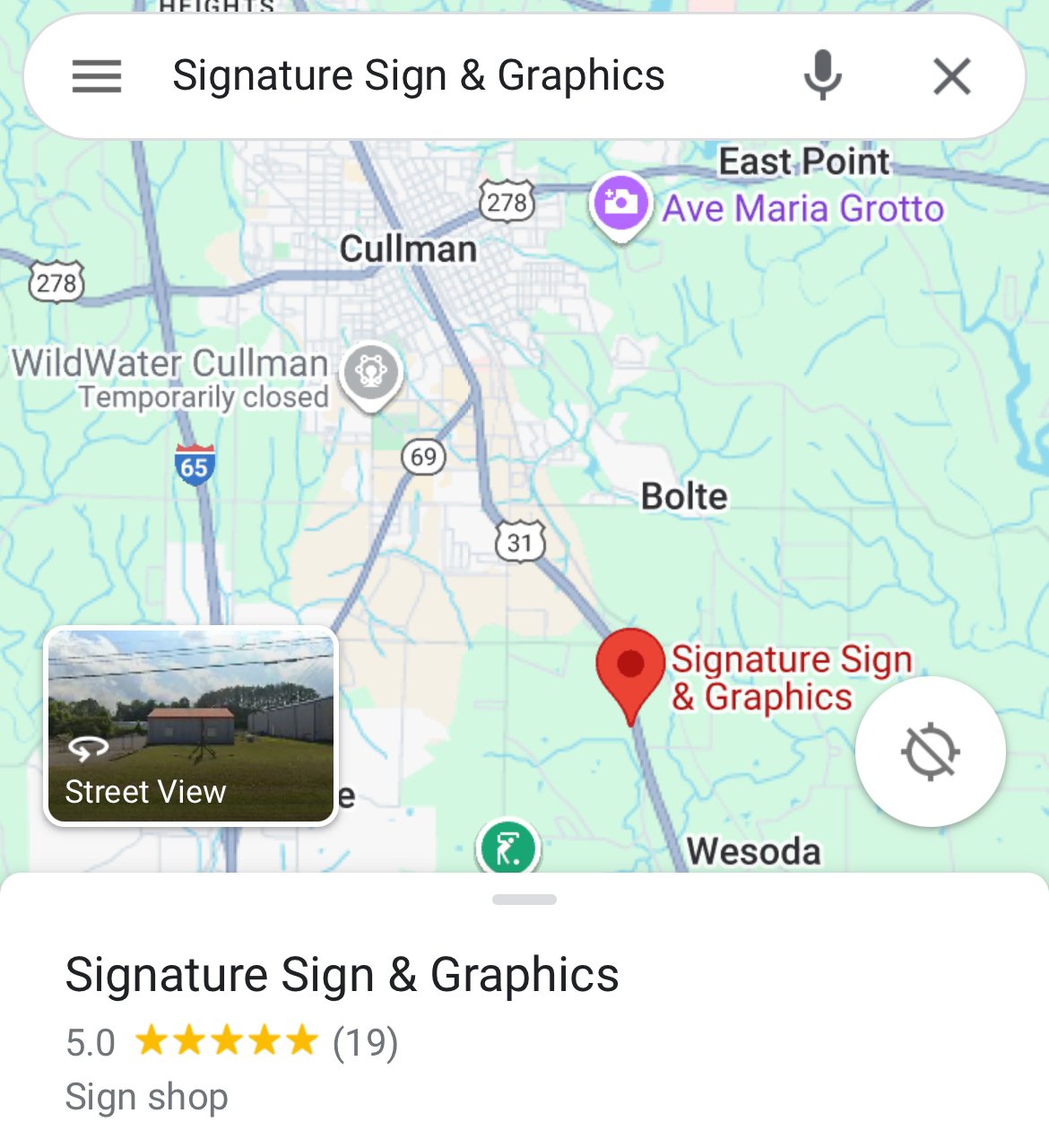Select the Sign shop category label
This screenshot has width=1049, height=1148.
pos(147,1096)
